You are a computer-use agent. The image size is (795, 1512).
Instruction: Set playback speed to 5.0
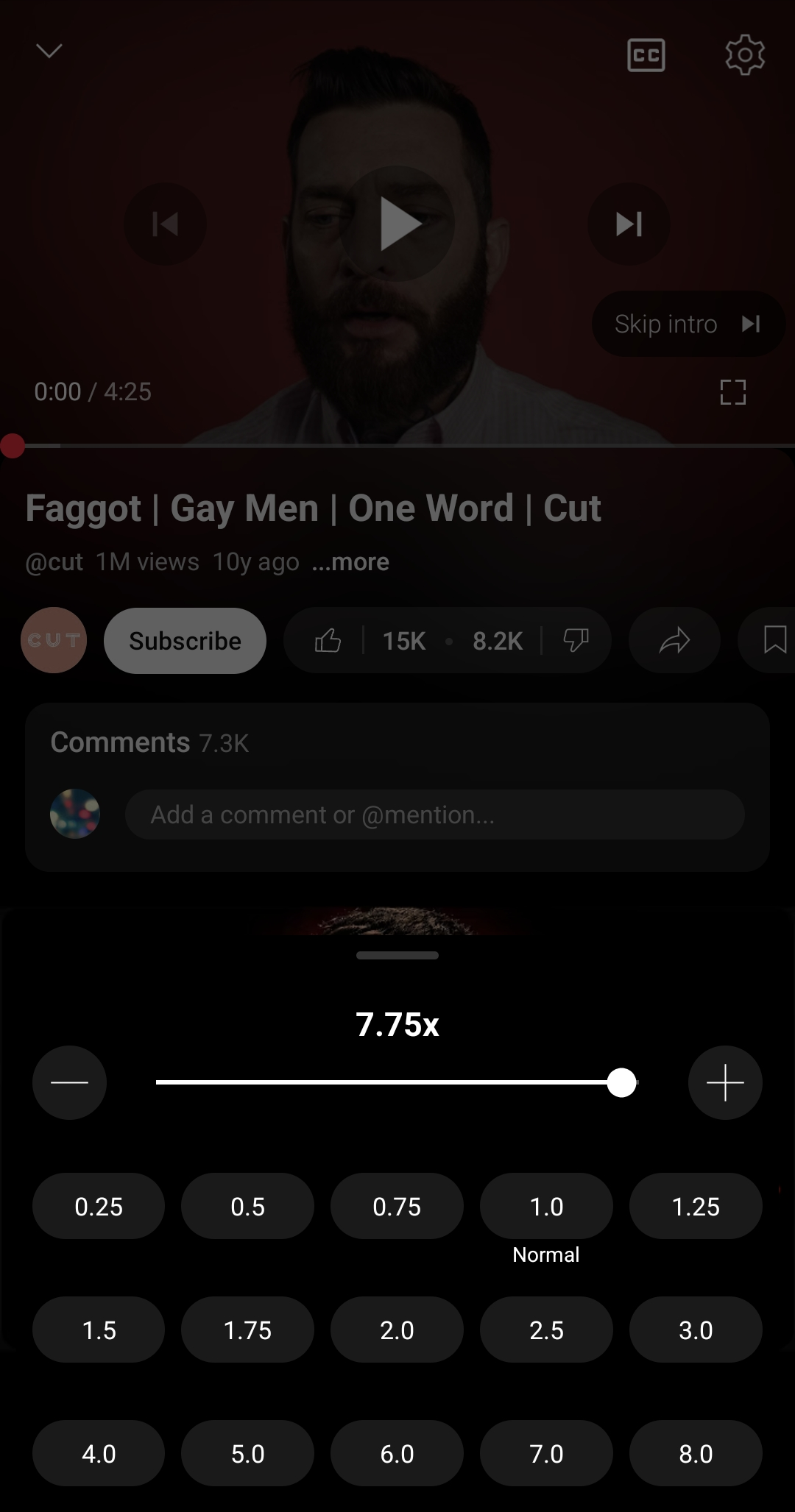(247, 1454)
